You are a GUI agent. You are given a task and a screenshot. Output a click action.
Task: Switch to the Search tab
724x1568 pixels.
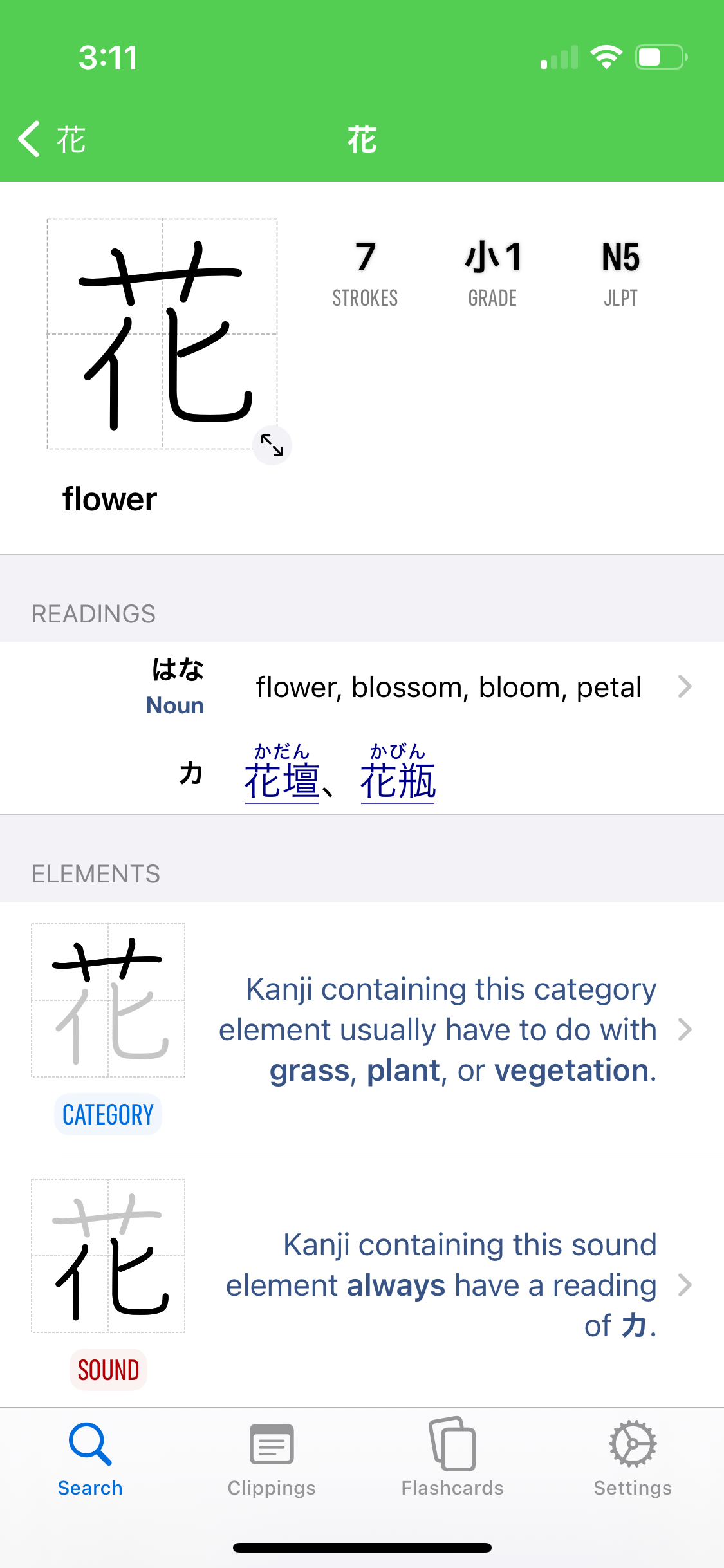(x=90, y=1460)
